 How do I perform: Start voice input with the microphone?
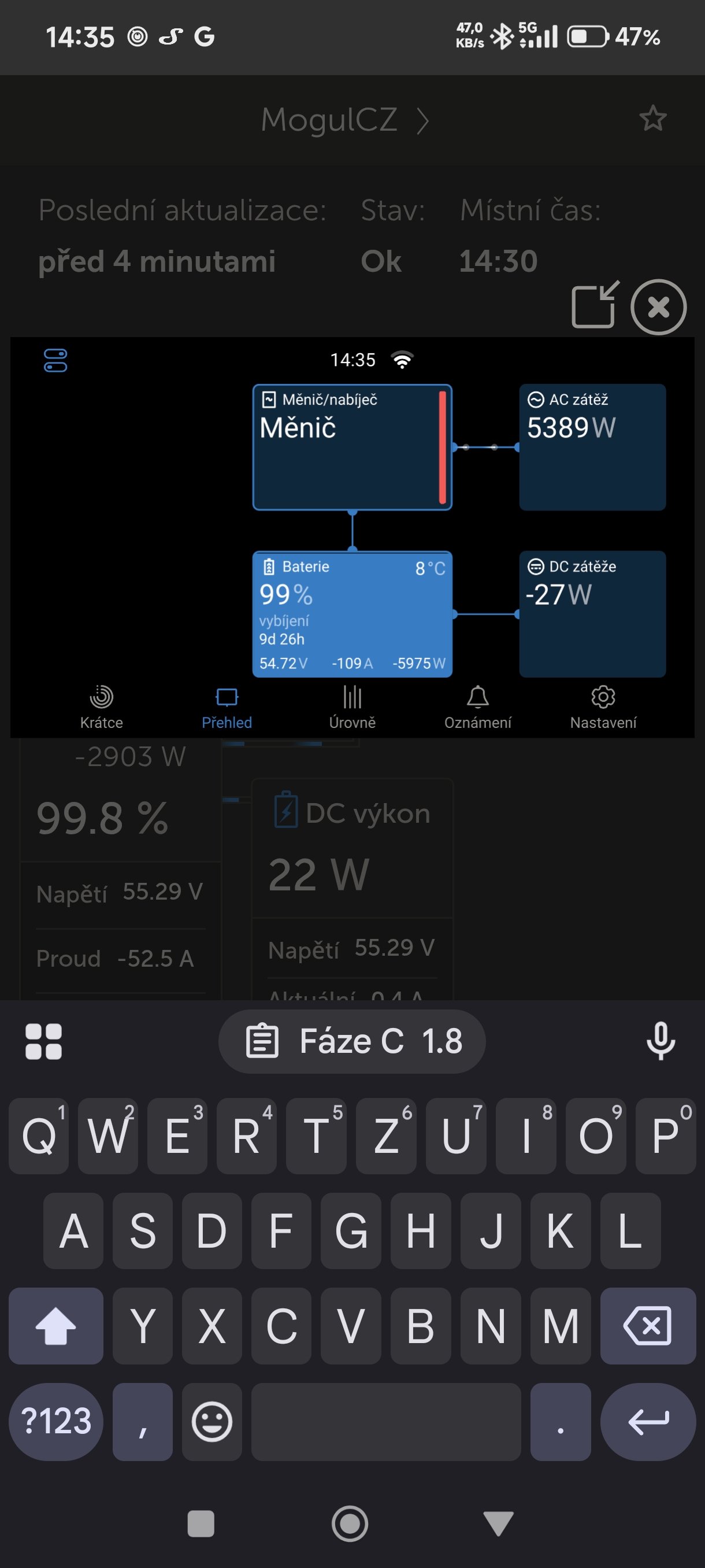pos(660,1041)
